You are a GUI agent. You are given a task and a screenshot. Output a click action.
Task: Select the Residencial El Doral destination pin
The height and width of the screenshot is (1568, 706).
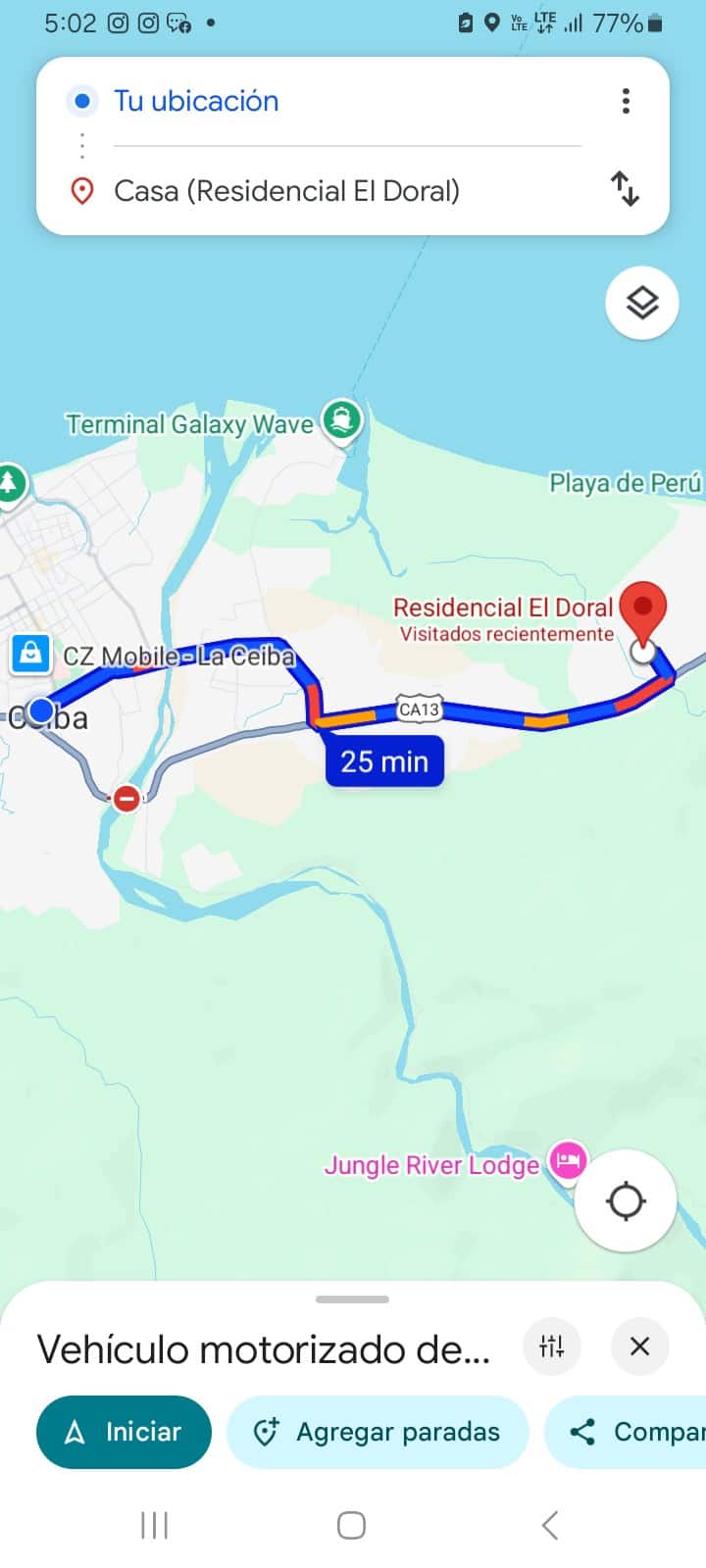tap(644, 610)
